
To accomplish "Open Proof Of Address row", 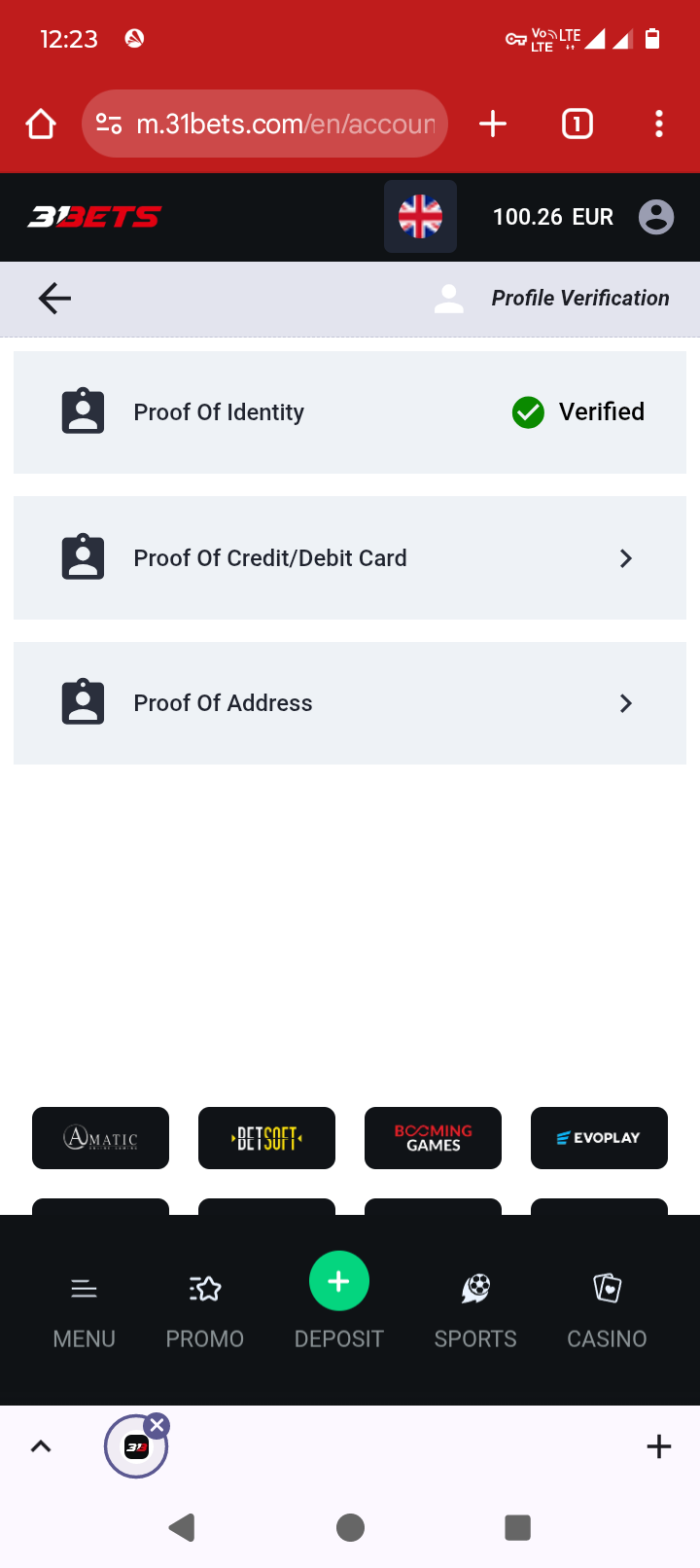I will (350, 703).
